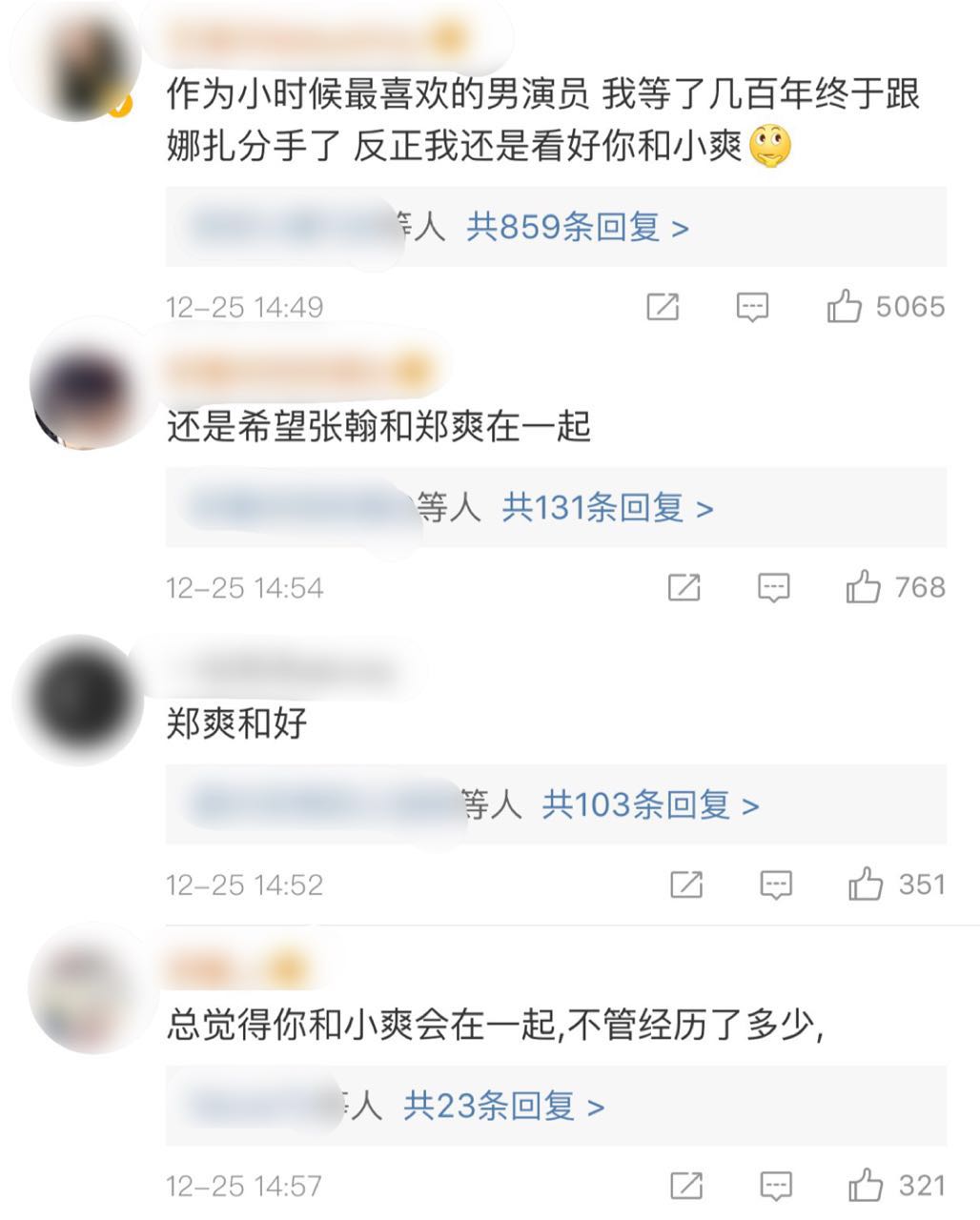Reply to the comment posted at 14:54
This screenshot has width=980, height=1220.
(774, 588)
